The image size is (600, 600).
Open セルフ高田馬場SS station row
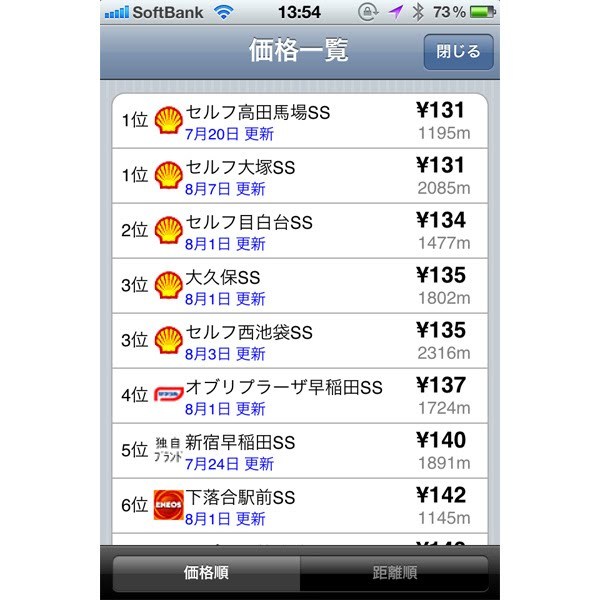(x=300, y=122)
